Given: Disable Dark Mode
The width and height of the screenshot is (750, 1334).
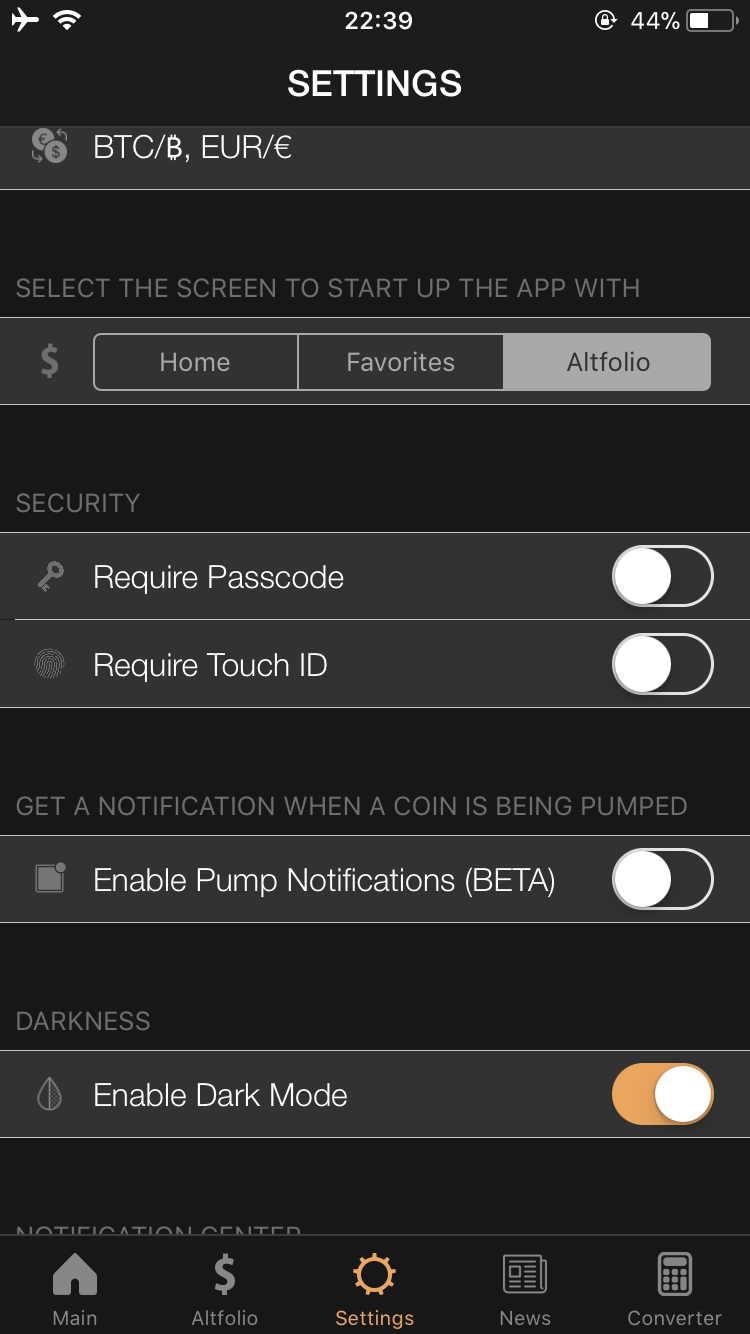Looking at the screenshot, I should point(662,1094).
